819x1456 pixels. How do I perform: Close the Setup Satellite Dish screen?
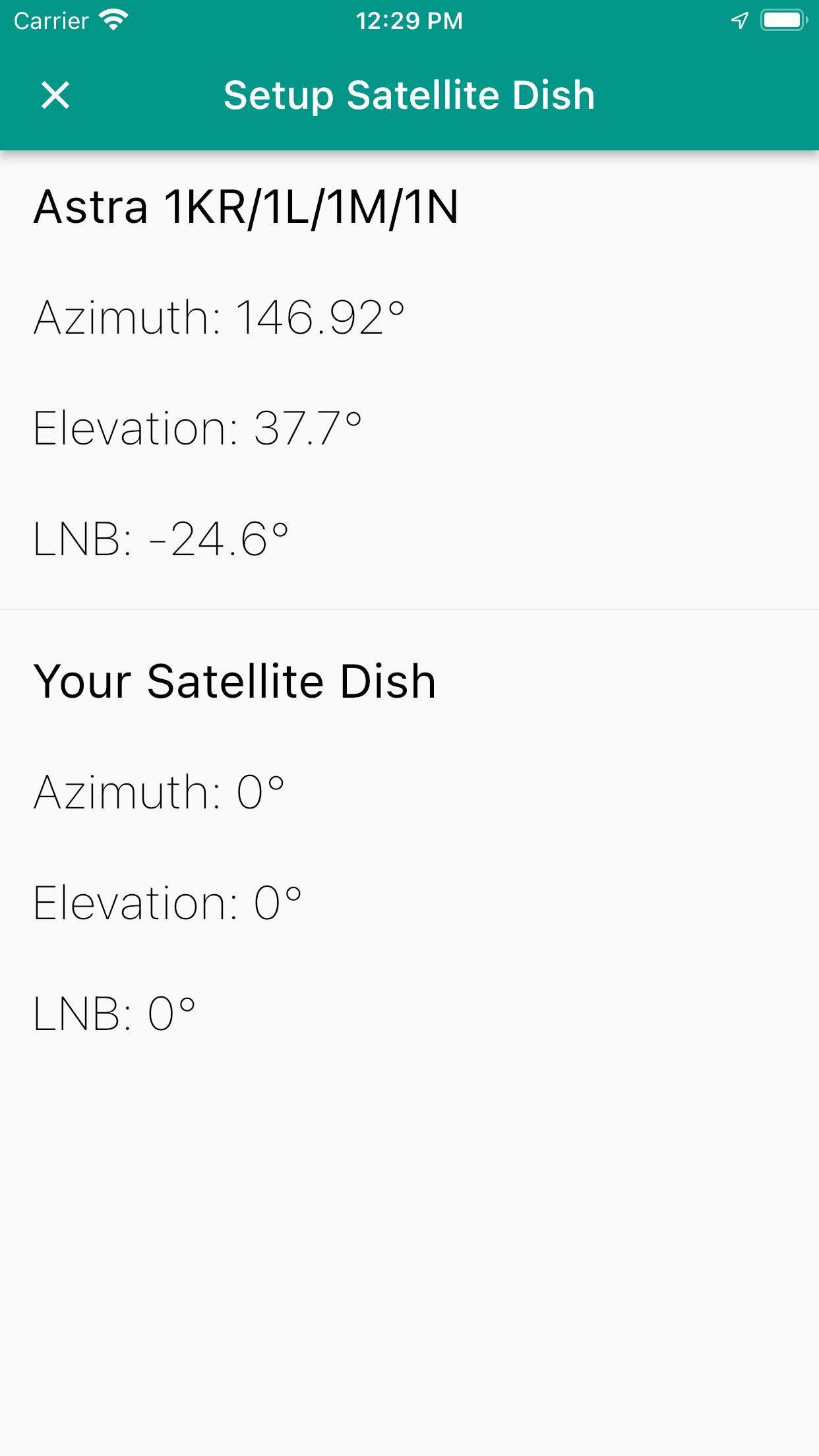[x=55, y=95]
